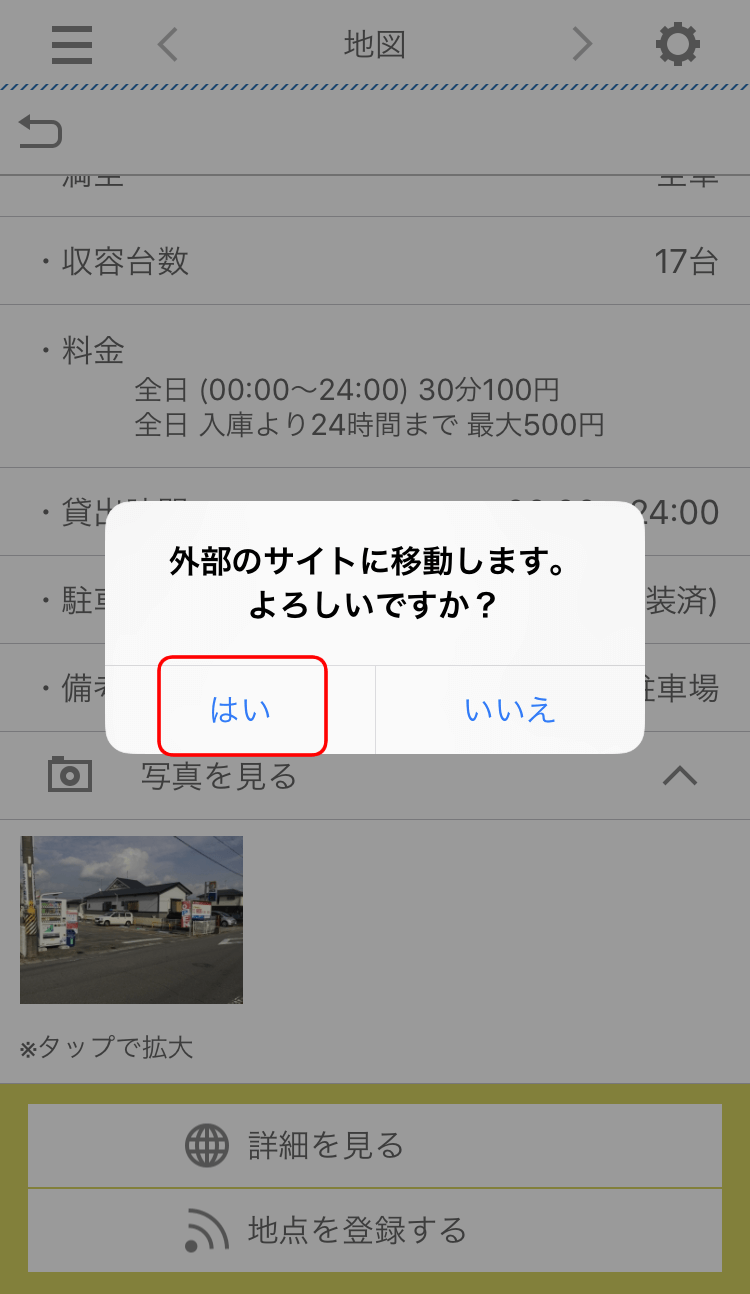750x1294 pixels.
Task: Go to the previous page arrow
Action: 168,44
